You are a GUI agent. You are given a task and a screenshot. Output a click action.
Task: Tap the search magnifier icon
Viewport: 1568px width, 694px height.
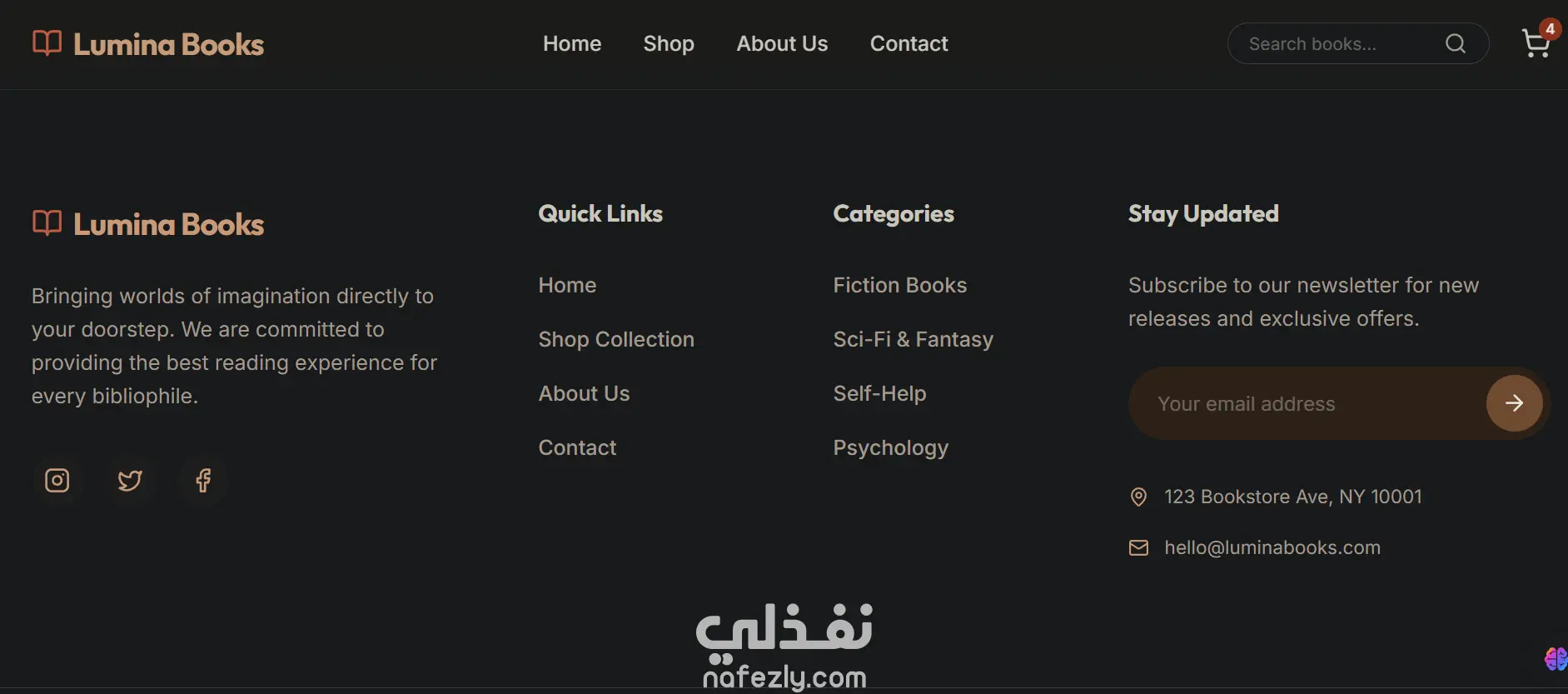pyautogui.click(x=1455, y=43)
